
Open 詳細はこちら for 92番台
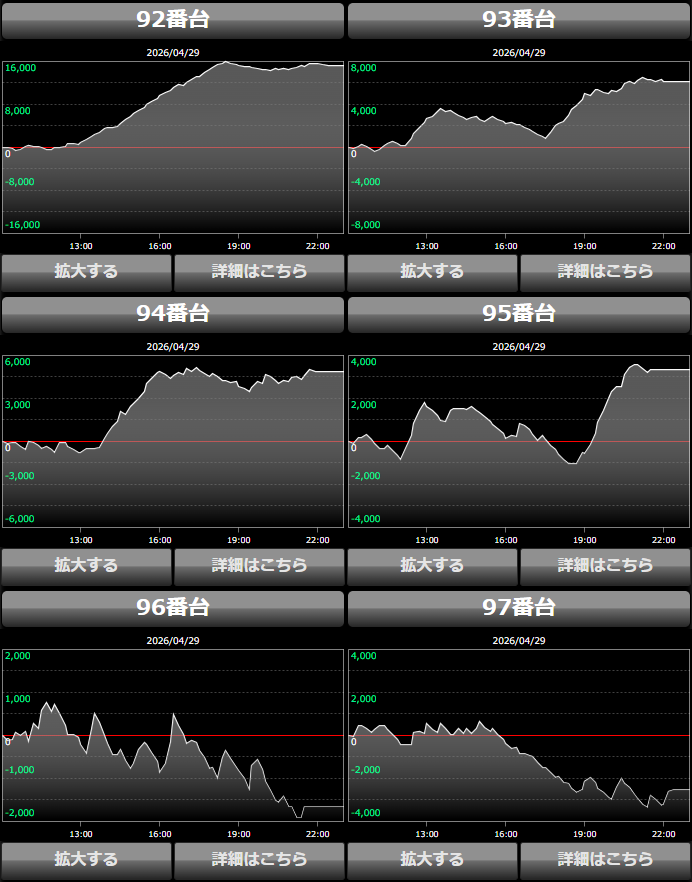click(x=259, y=272)
